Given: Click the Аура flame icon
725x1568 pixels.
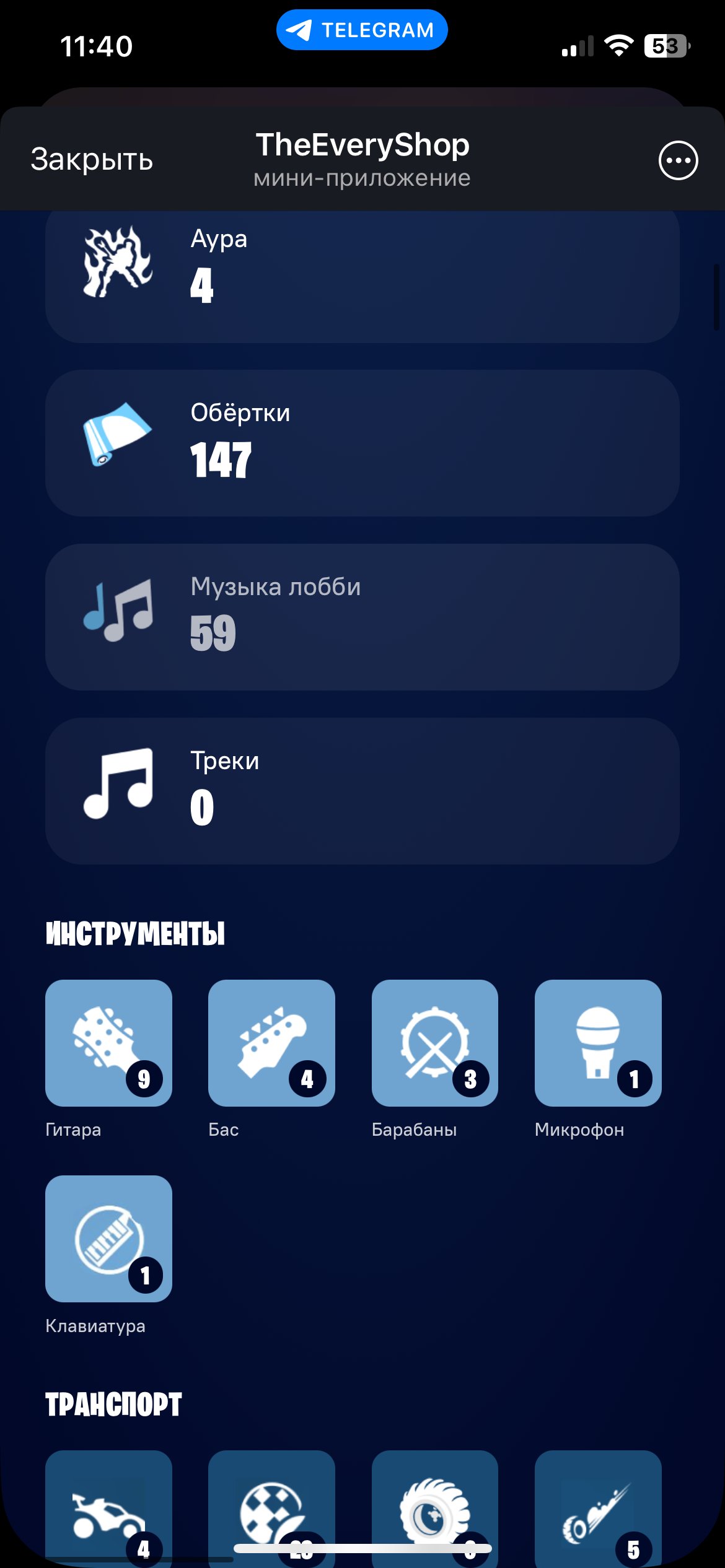Looking at the screenshot, I should (x=118, y=264).
